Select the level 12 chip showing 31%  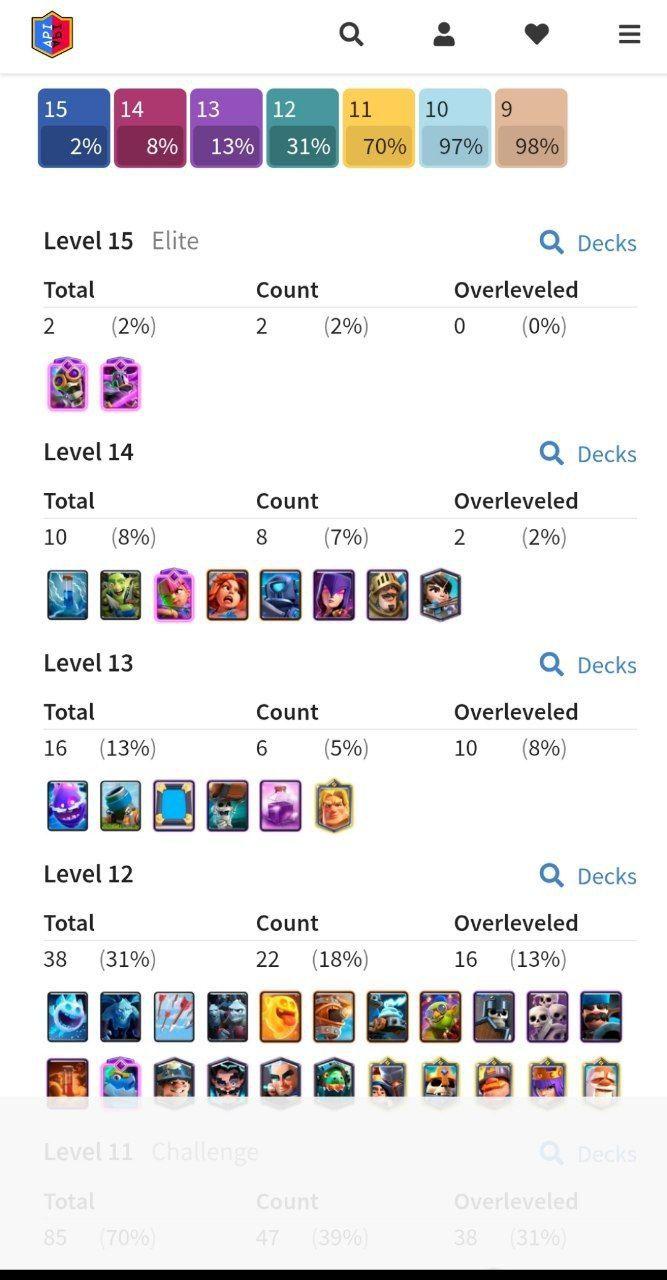pos(302,128)
